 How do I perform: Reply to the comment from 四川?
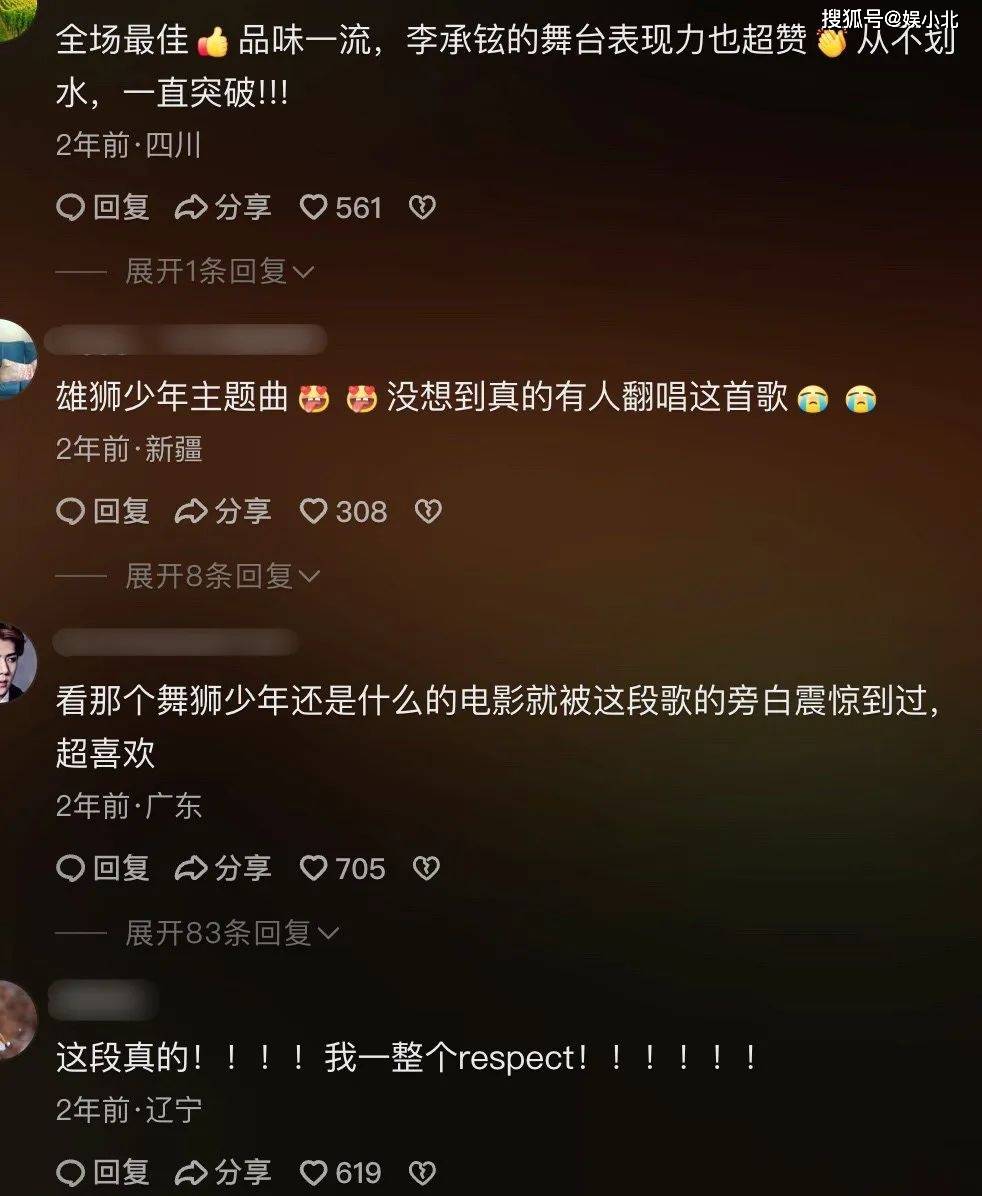pos(103,208)
